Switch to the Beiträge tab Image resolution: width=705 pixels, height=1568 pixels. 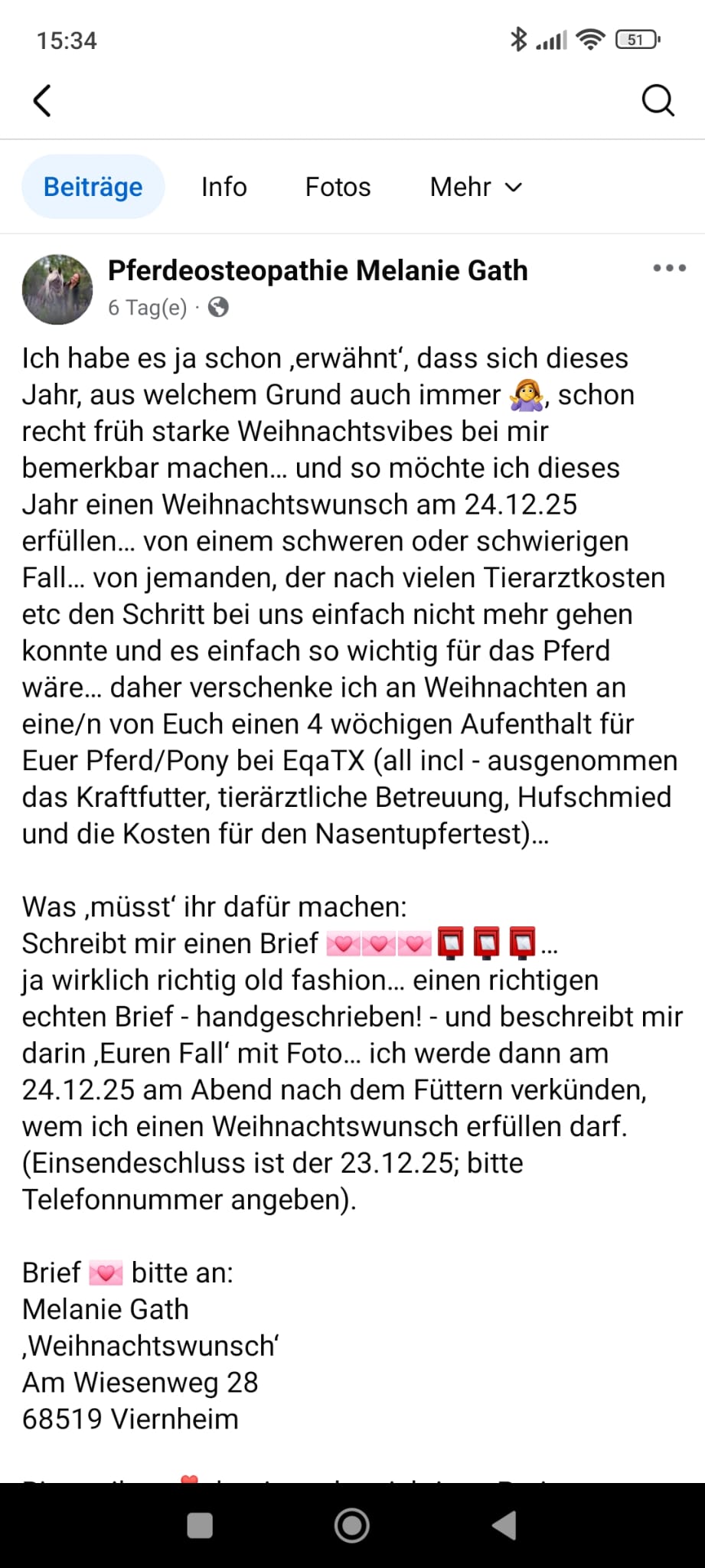click(93, 187)
